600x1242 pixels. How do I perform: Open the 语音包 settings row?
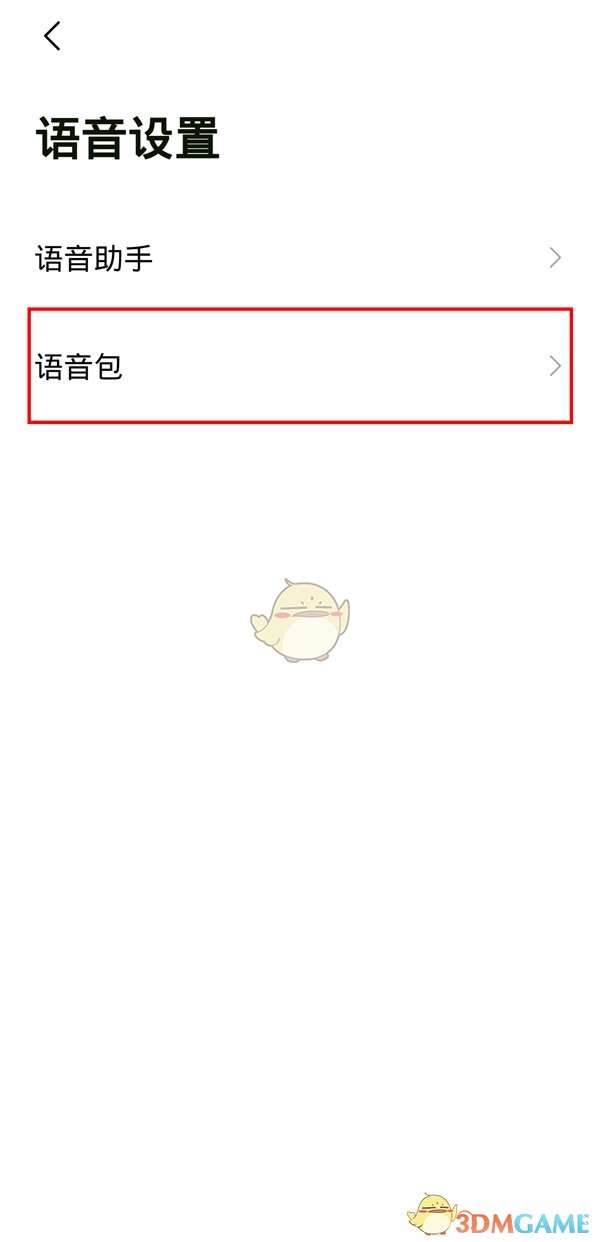click(298, 367)
